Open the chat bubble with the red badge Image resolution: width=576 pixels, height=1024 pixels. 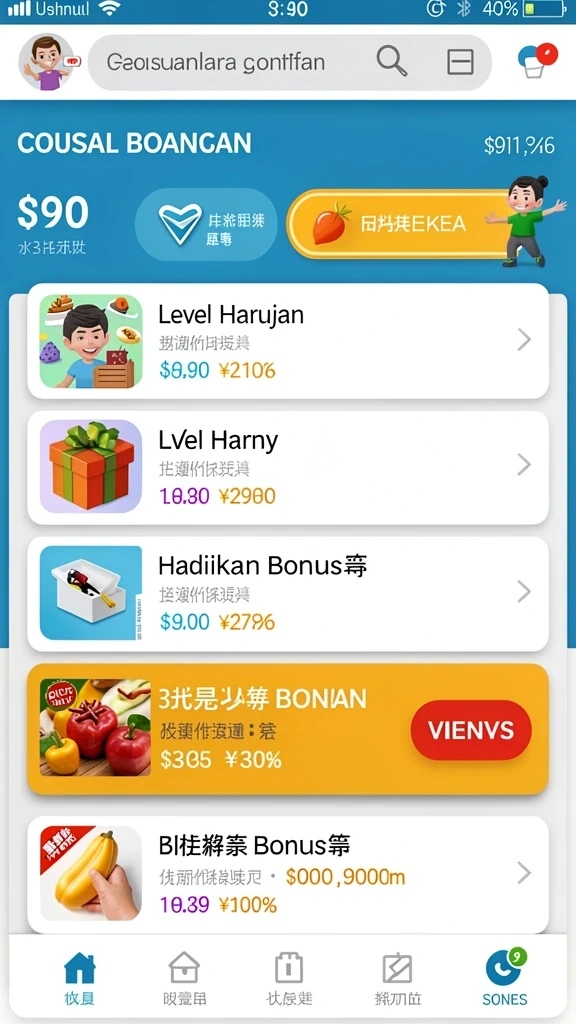[x=537, y=61]
